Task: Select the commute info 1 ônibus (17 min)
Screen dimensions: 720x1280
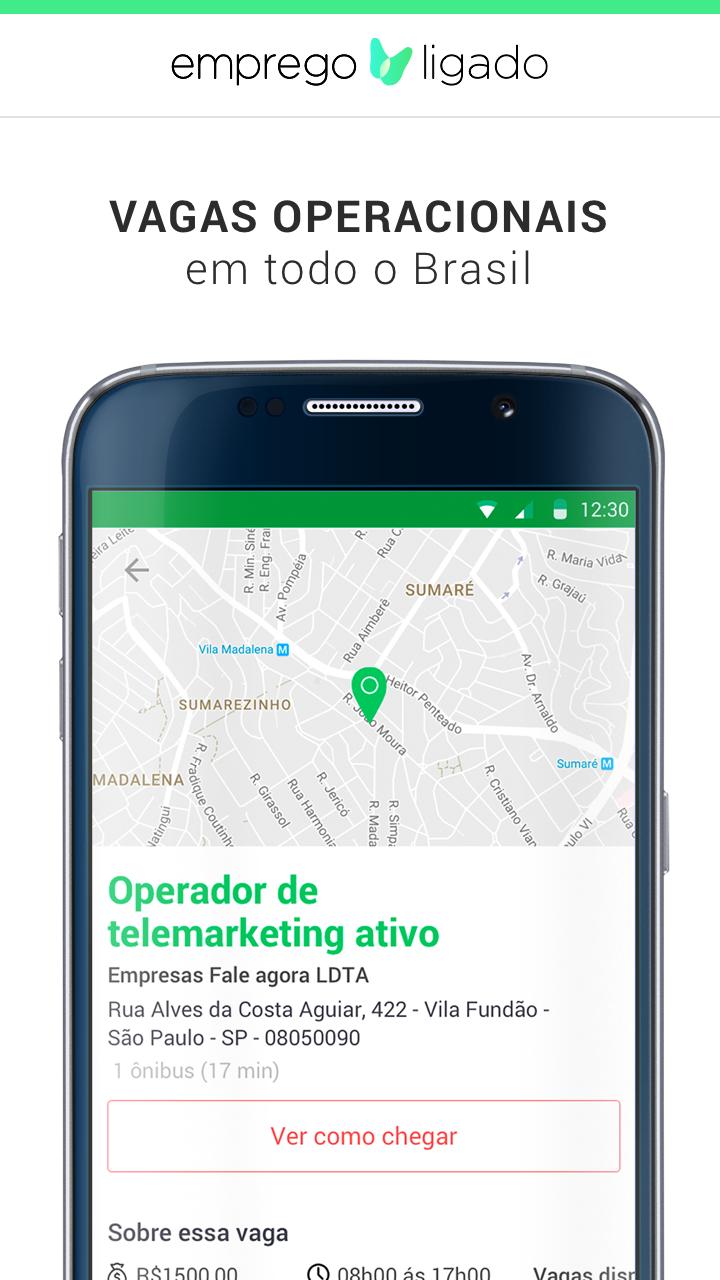Action: [194, 1072]
